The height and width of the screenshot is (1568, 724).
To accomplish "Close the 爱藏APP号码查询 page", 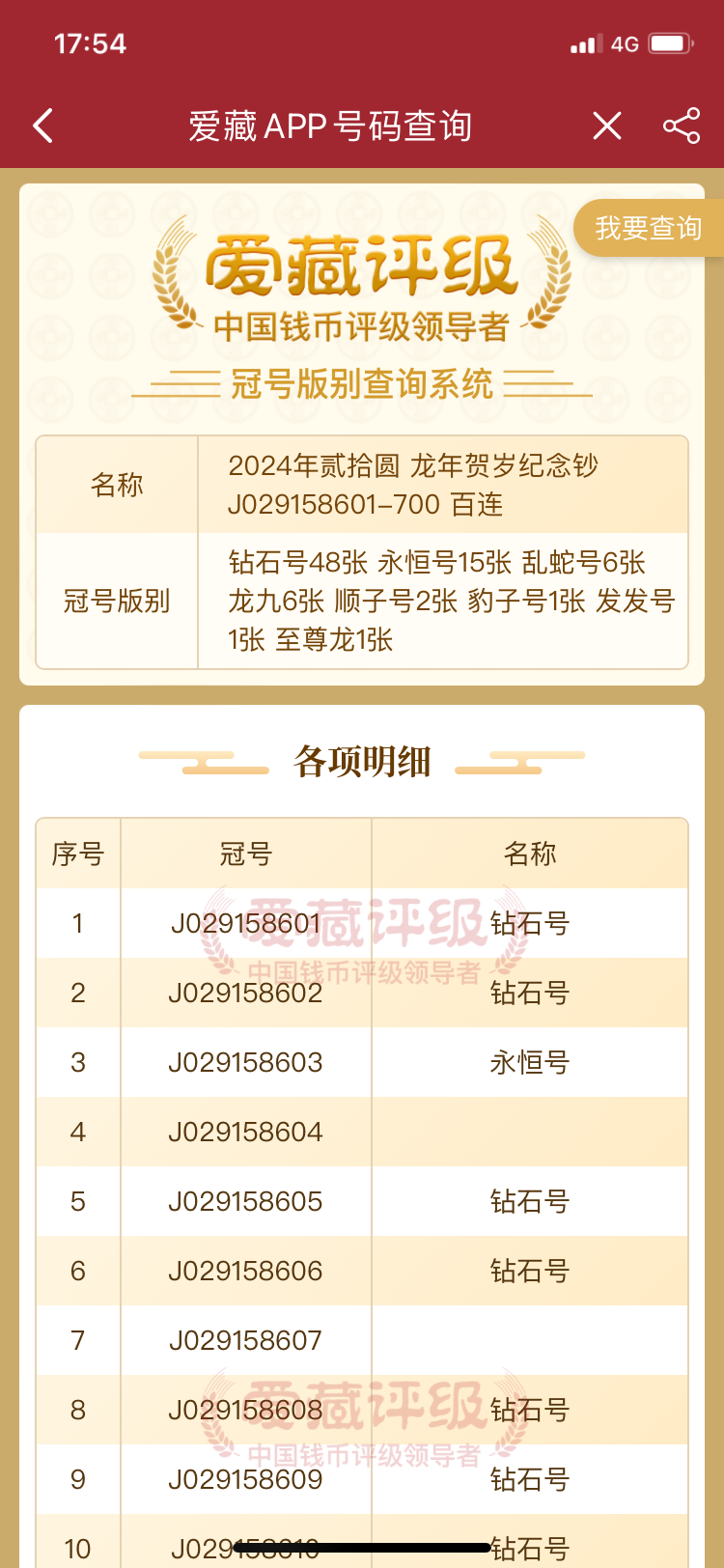I will [x=607, y=126].
